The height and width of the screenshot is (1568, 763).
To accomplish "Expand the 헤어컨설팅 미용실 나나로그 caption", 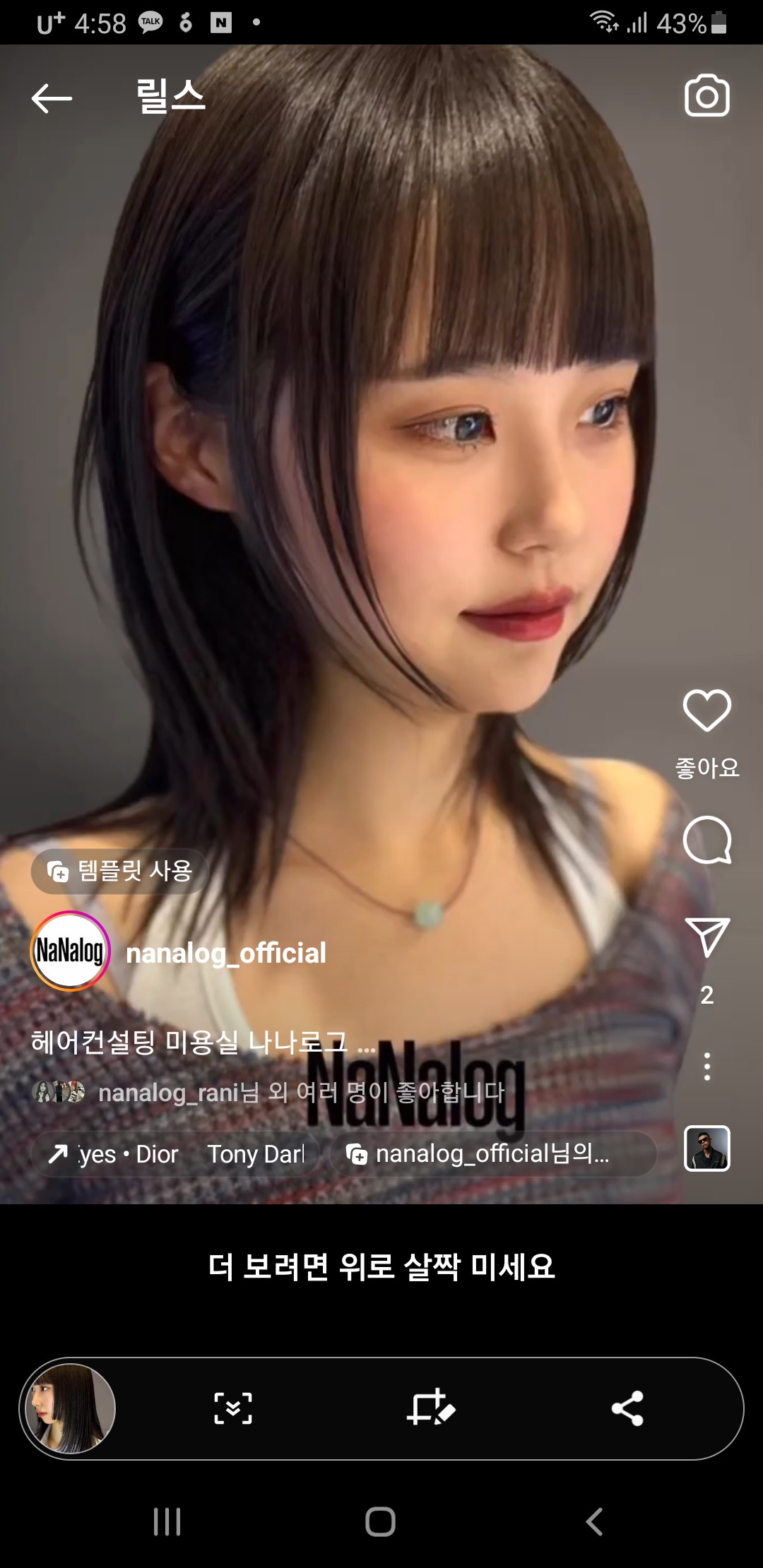I will click(201, 1042).
